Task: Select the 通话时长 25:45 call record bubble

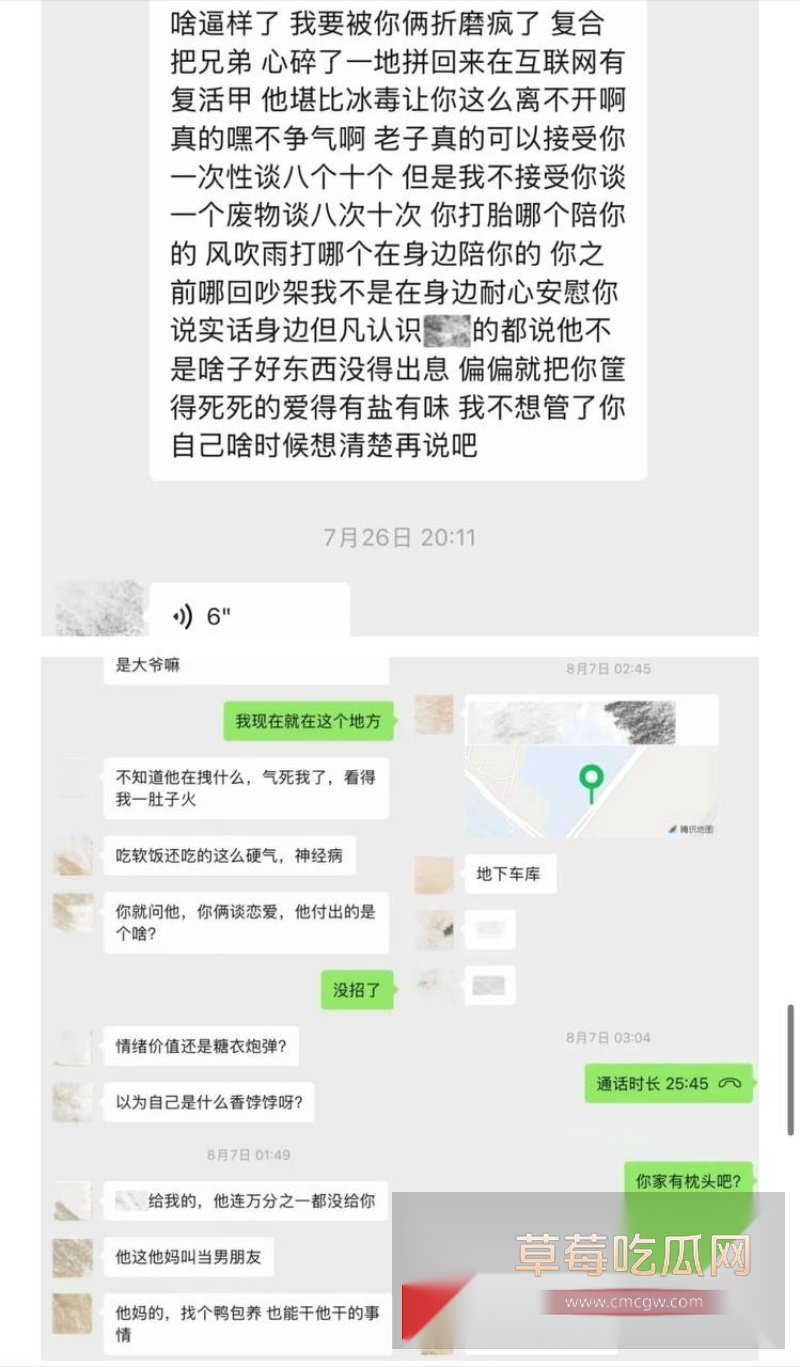Action: (x=668, y=1084)
